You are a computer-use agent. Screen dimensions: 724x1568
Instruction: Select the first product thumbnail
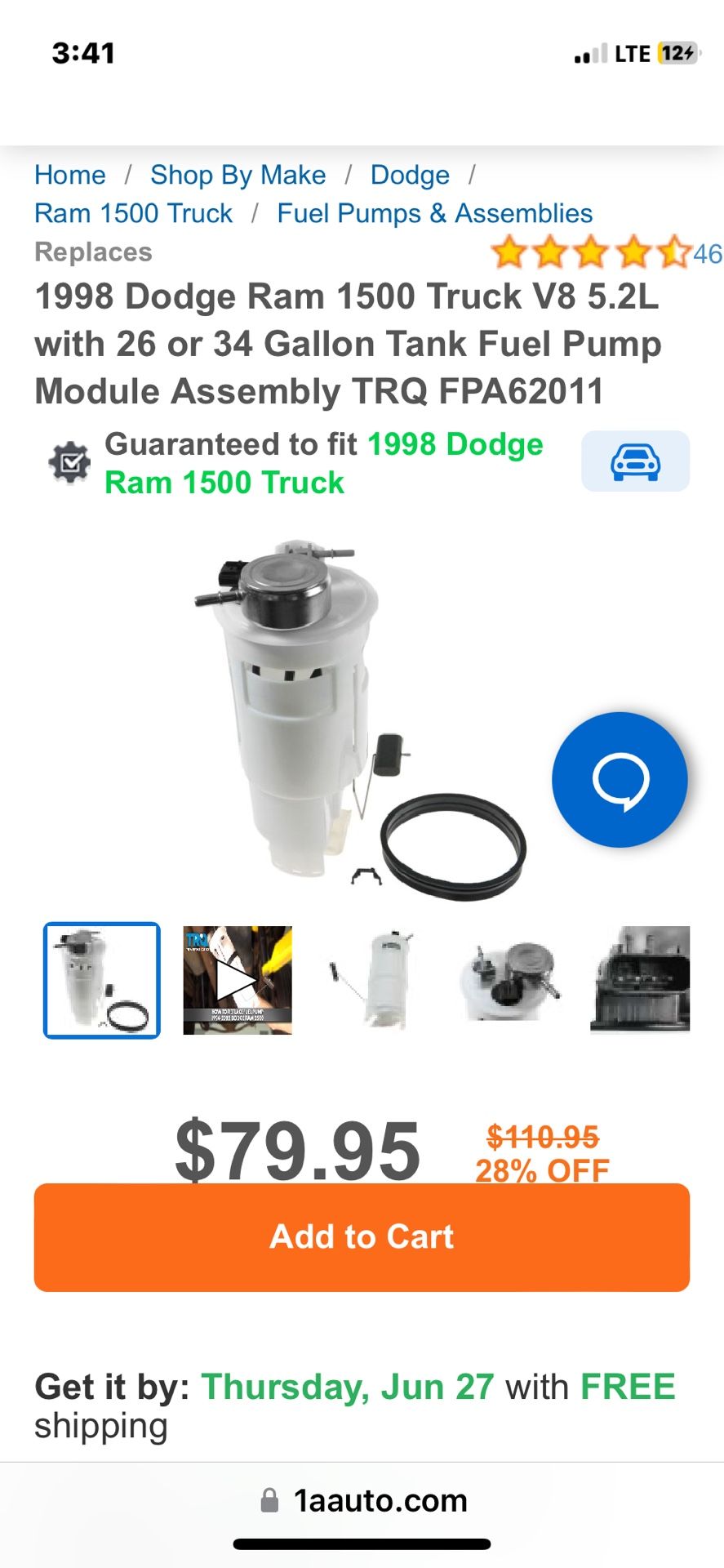(x=101, y=980)
